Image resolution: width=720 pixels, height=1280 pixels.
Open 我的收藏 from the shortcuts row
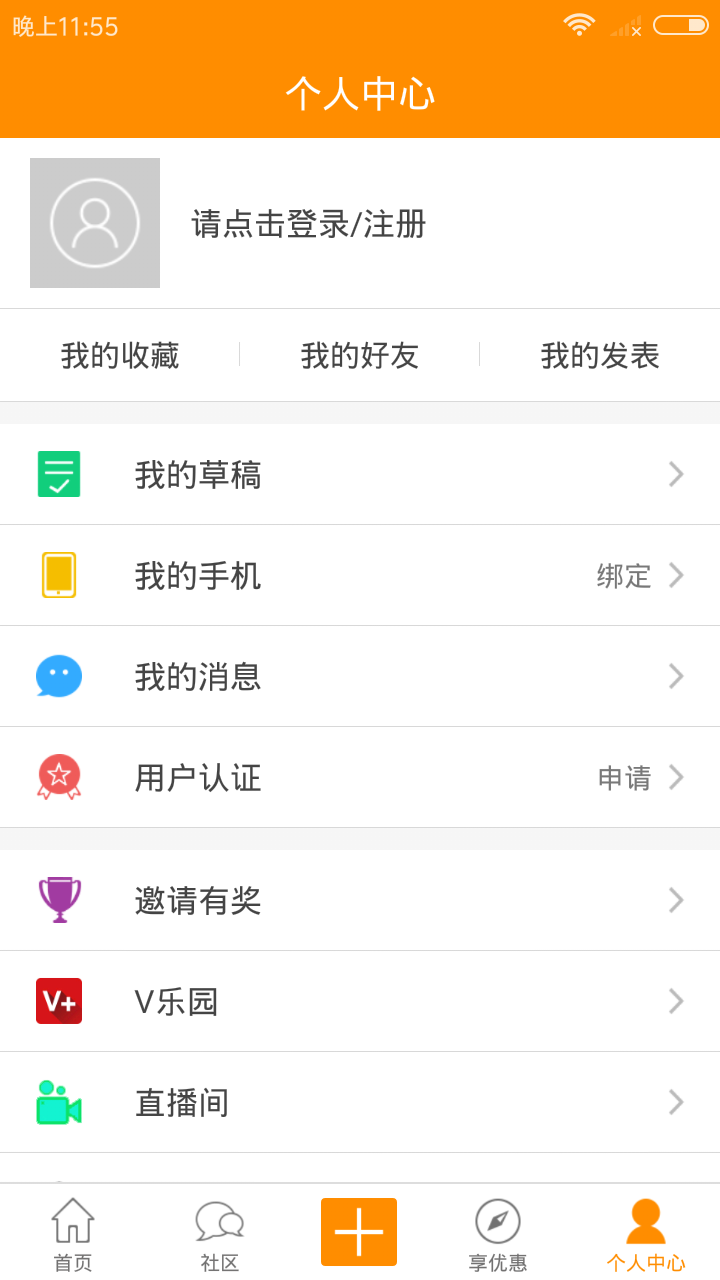coord(119,356)
